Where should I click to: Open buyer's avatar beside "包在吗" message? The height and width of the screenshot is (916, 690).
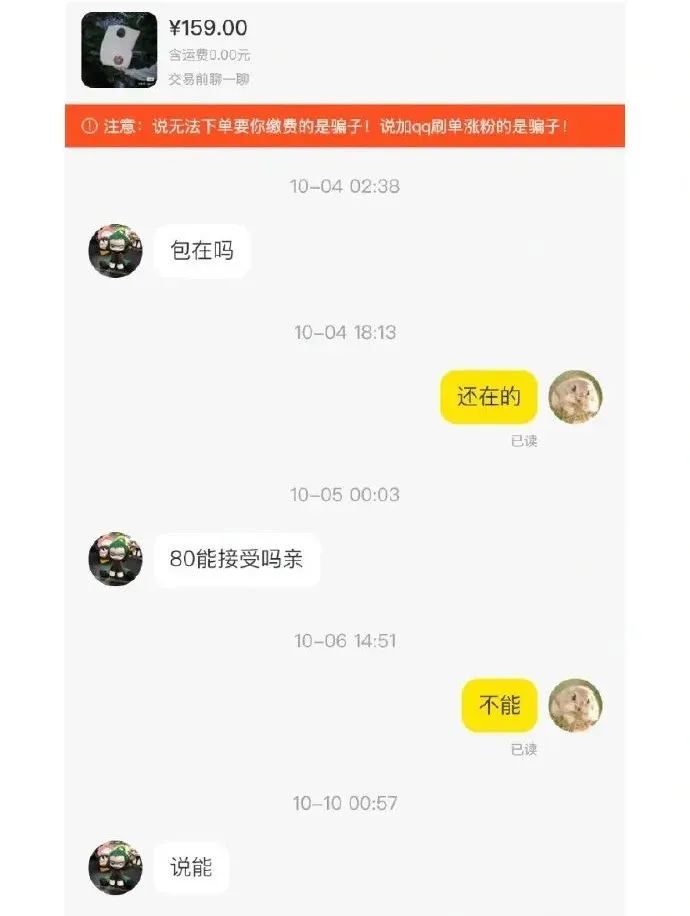click(115, 250)
